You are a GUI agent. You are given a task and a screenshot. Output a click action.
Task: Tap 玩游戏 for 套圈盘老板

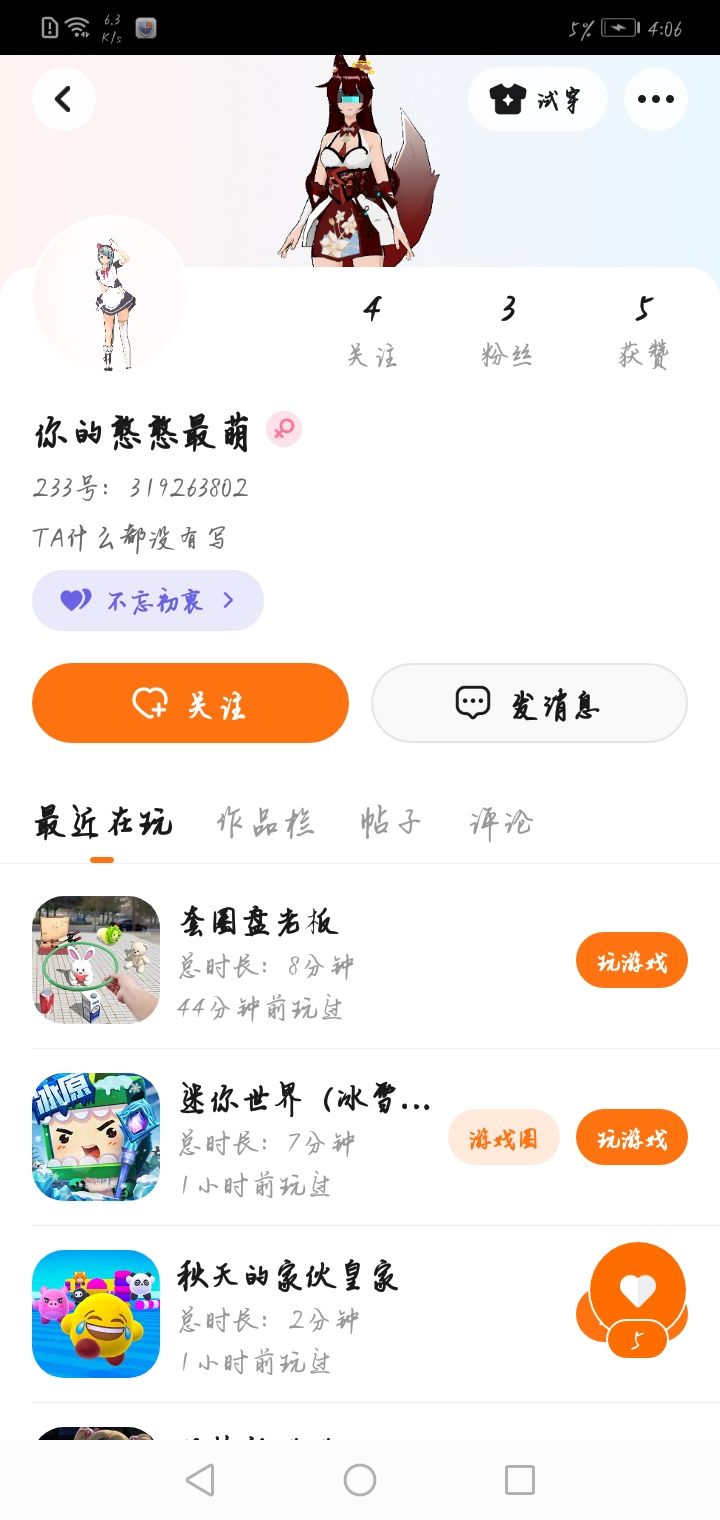631,960
